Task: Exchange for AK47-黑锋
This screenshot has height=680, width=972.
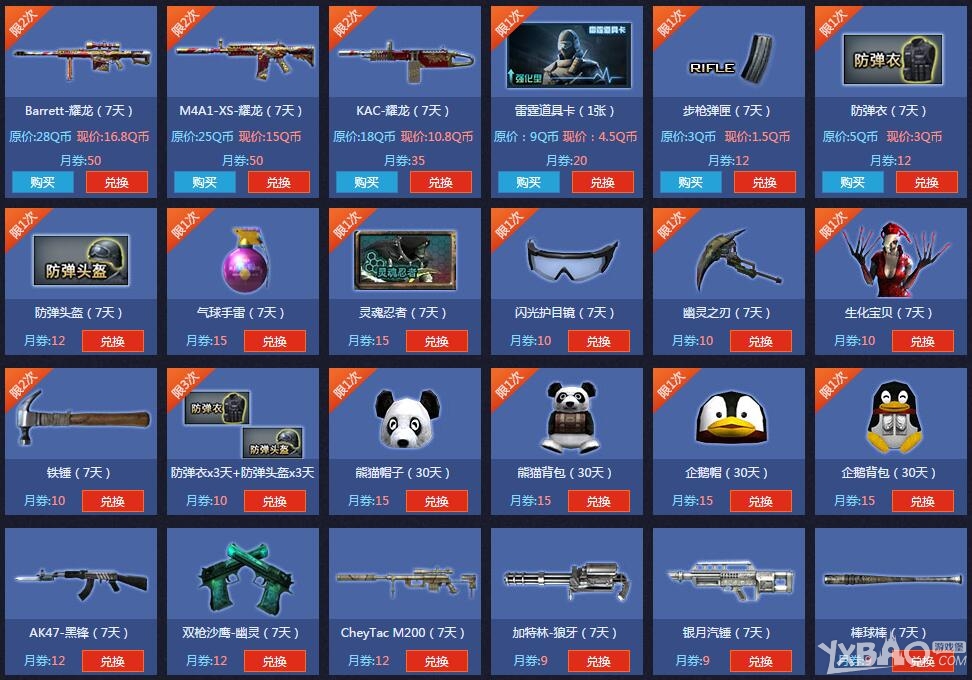Action: [x=112, y=661]
